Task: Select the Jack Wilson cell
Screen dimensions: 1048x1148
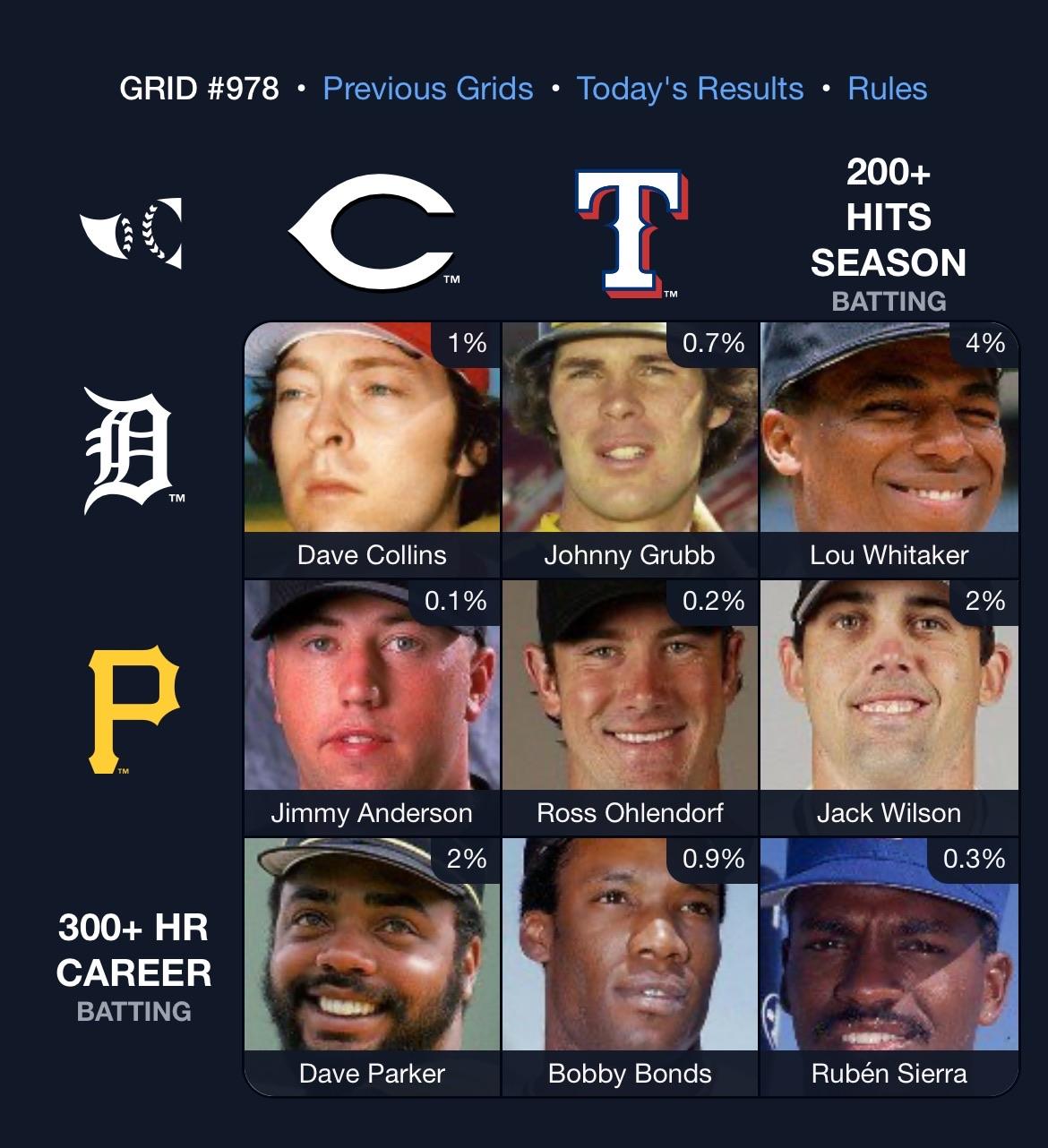Action: pos(889,707)
